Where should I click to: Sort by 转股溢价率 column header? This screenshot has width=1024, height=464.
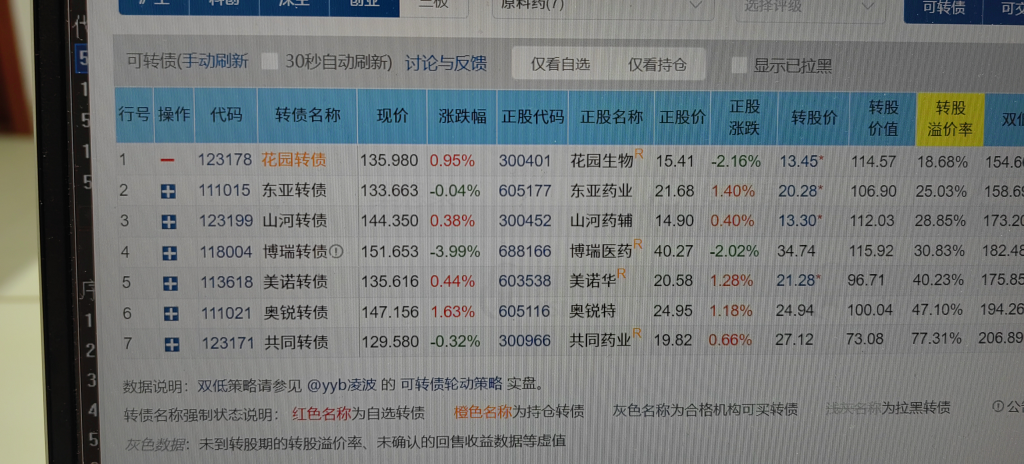pyautogui.click(x=949, y=118)
